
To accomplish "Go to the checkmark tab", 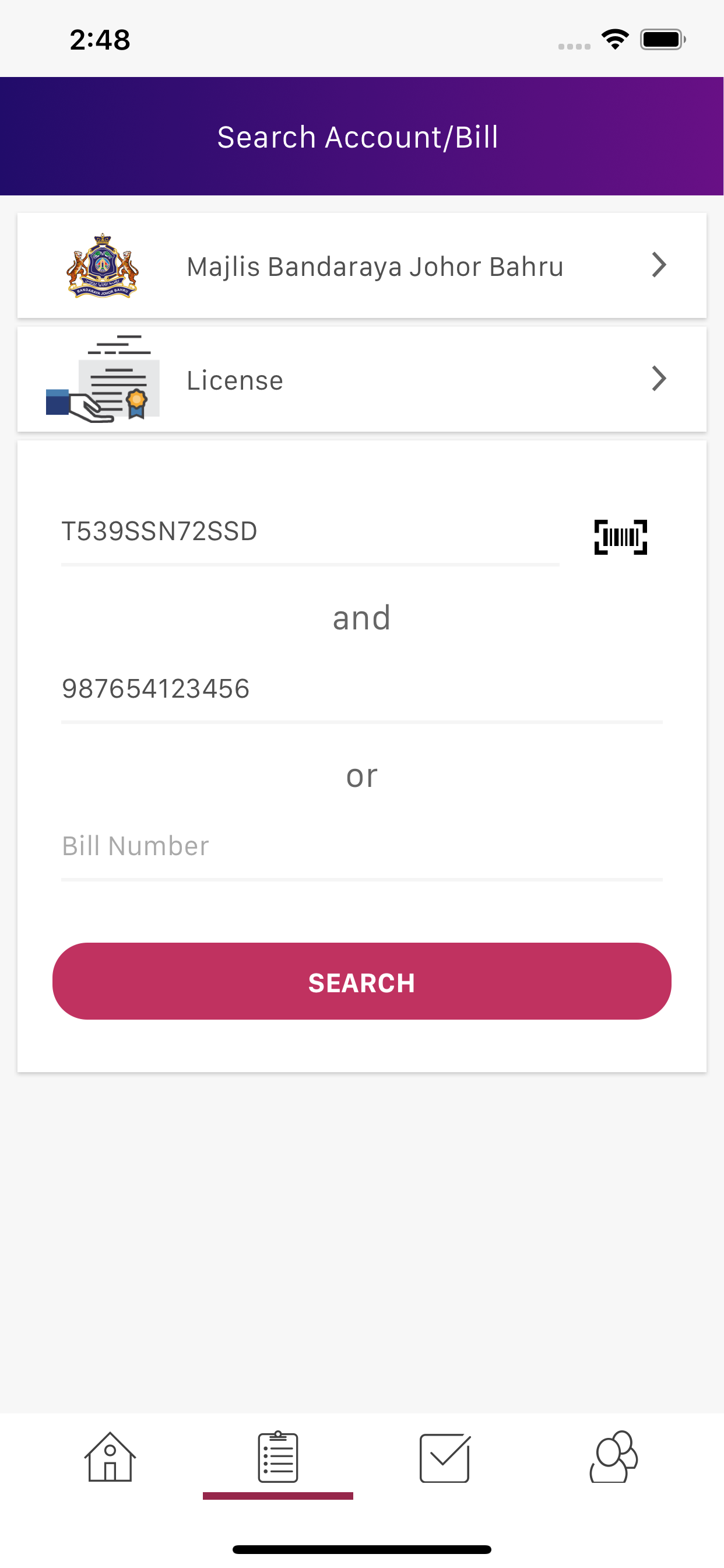I will (x=445, y=1457).
